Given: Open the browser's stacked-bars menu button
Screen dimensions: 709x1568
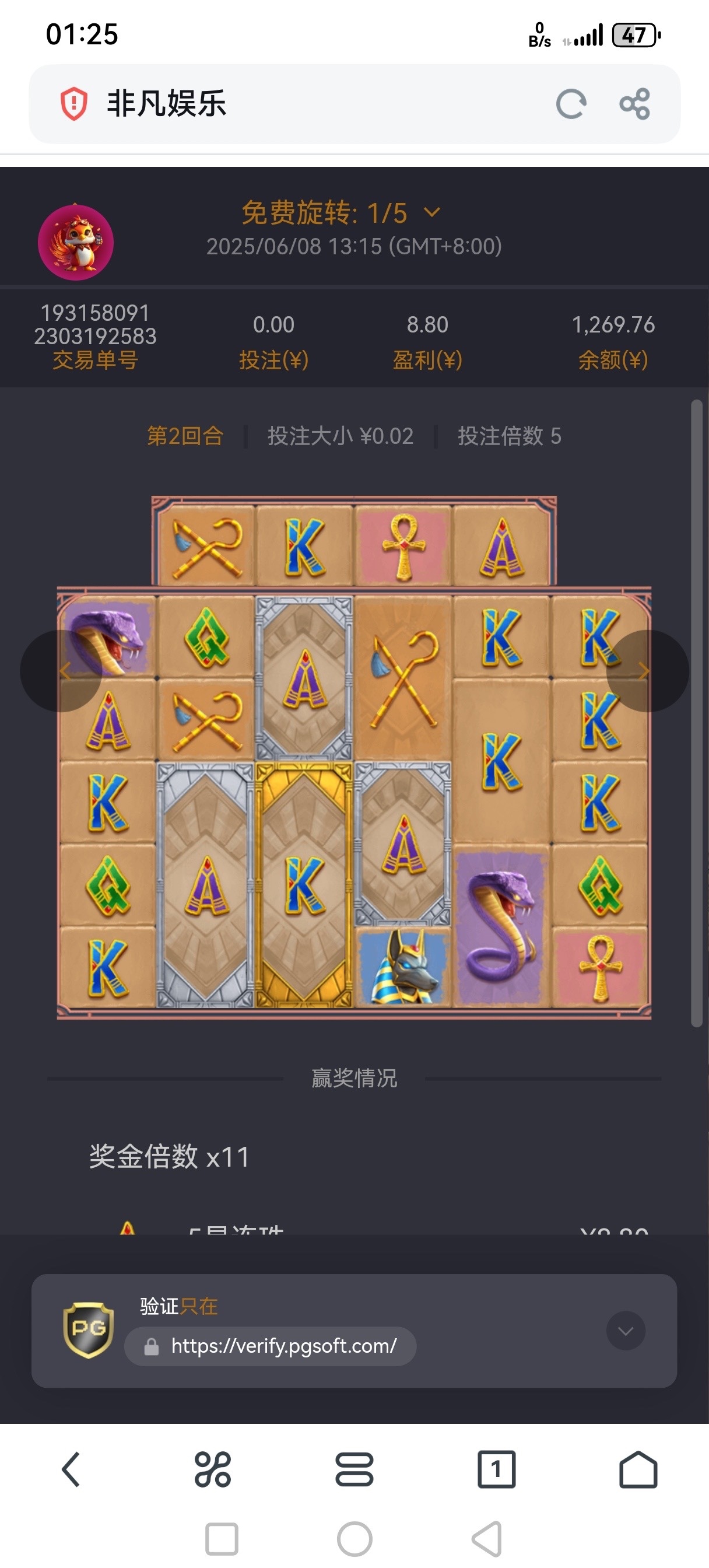Looking at the screenshot, I should coord(354,1469).
